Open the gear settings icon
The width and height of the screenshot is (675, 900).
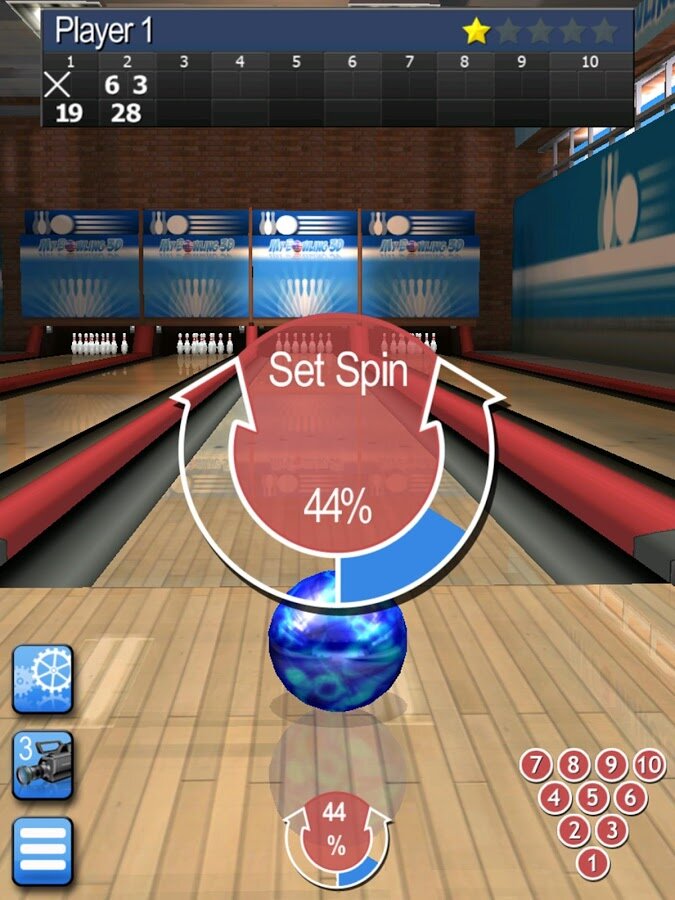pyautogui.click(x=43, y=678)
